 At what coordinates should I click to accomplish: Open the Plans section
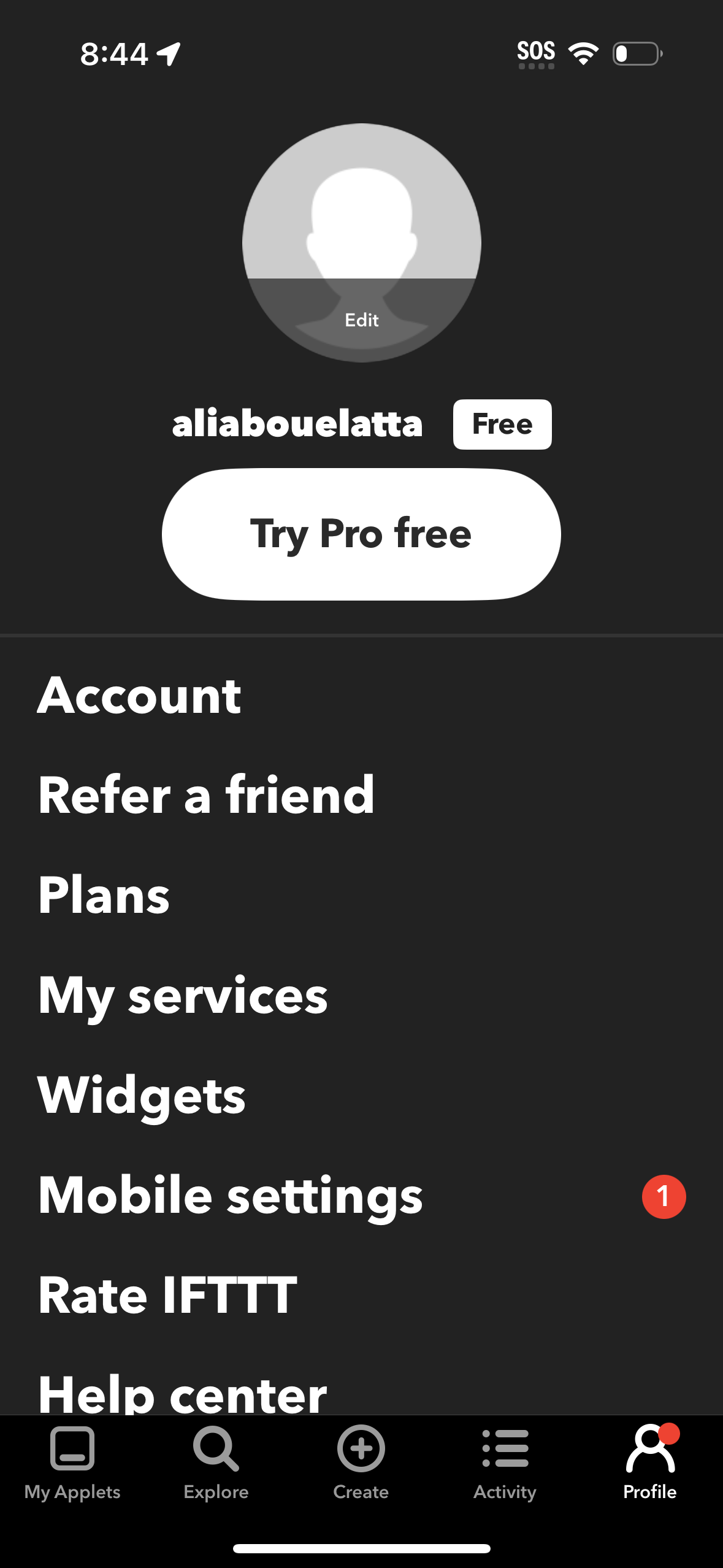[x=104, y=894]
